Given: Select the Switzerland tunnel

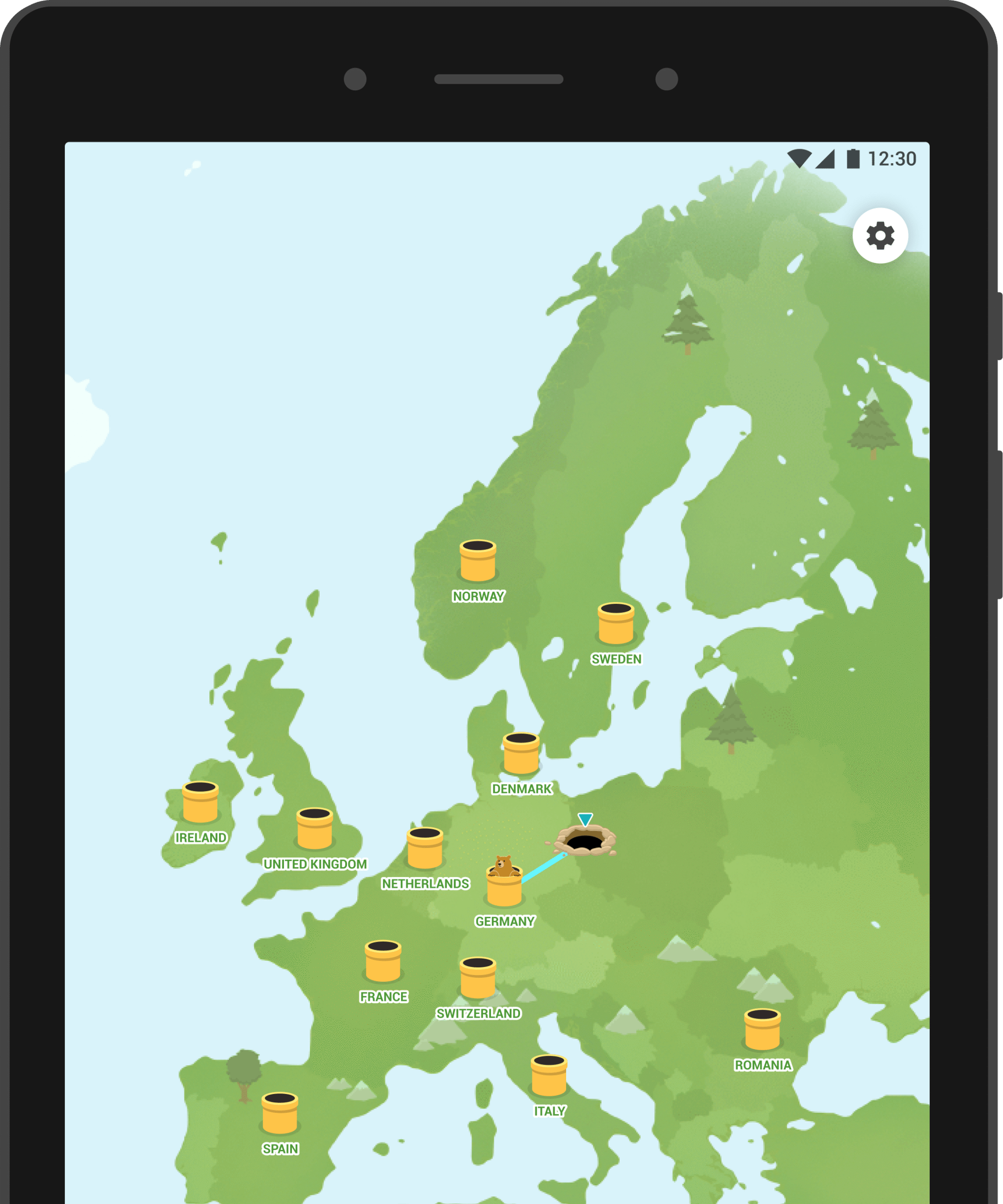Looking at the screenshot, I should [x=477, y=978].
